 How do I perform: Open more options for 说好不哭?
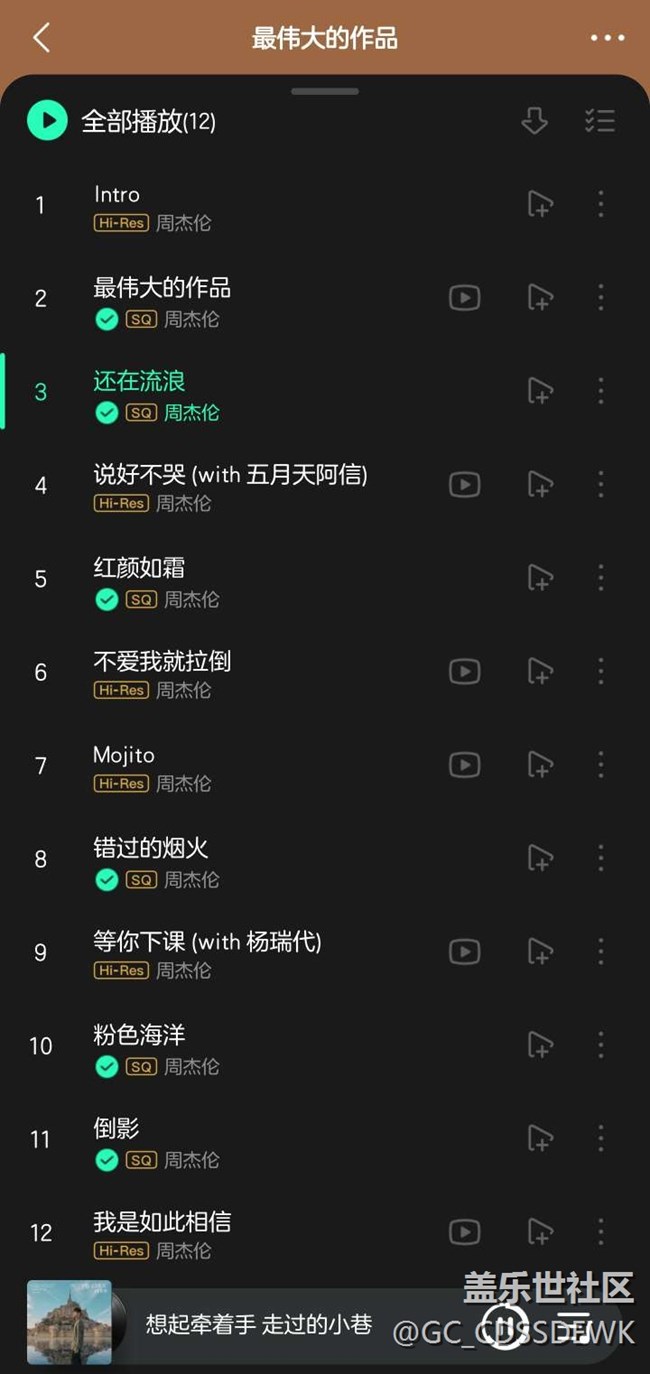[600, 485]
